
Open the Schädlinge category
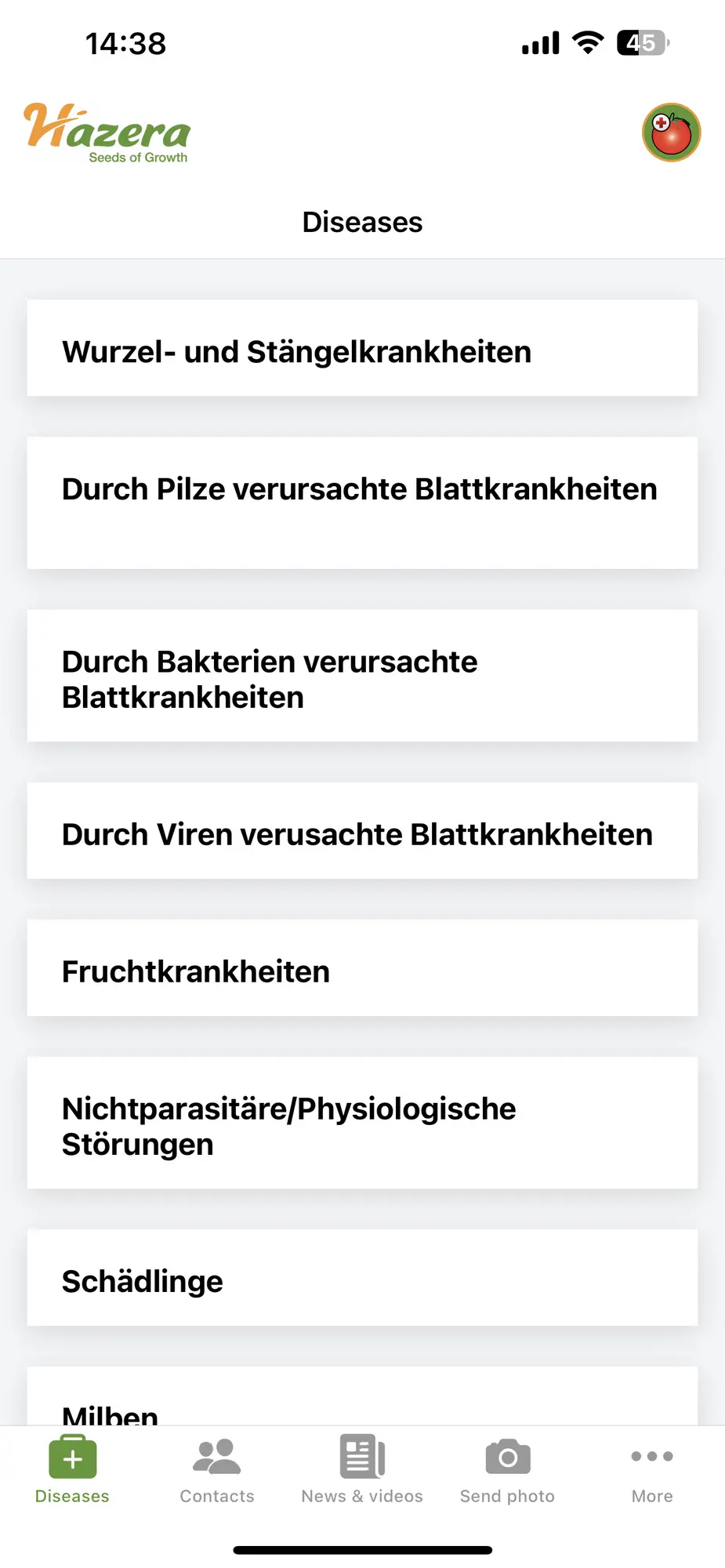click(x=362, y=1277)
